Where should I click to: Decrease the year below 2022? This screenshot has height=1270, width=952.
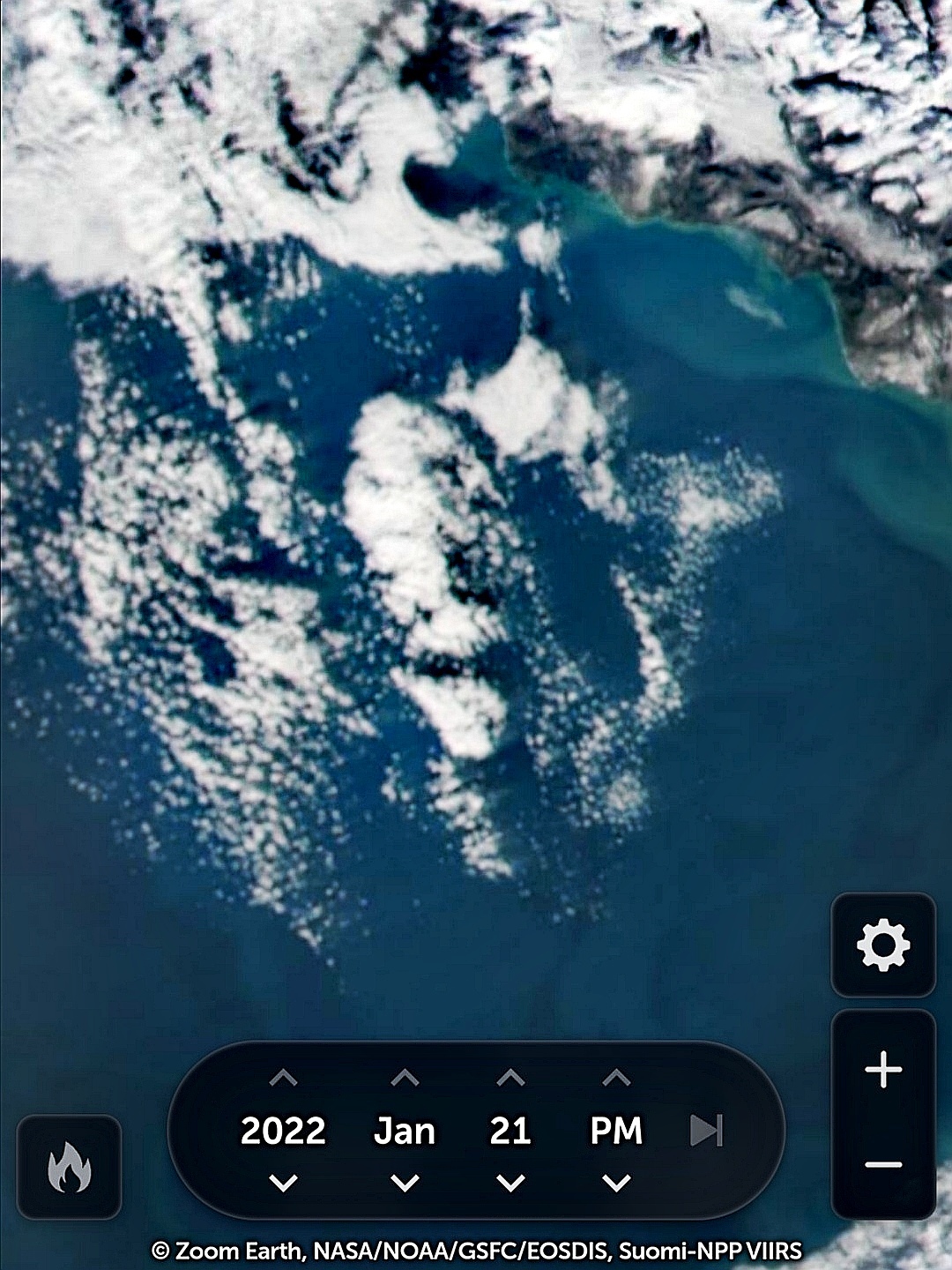(x=283, y=1183)
